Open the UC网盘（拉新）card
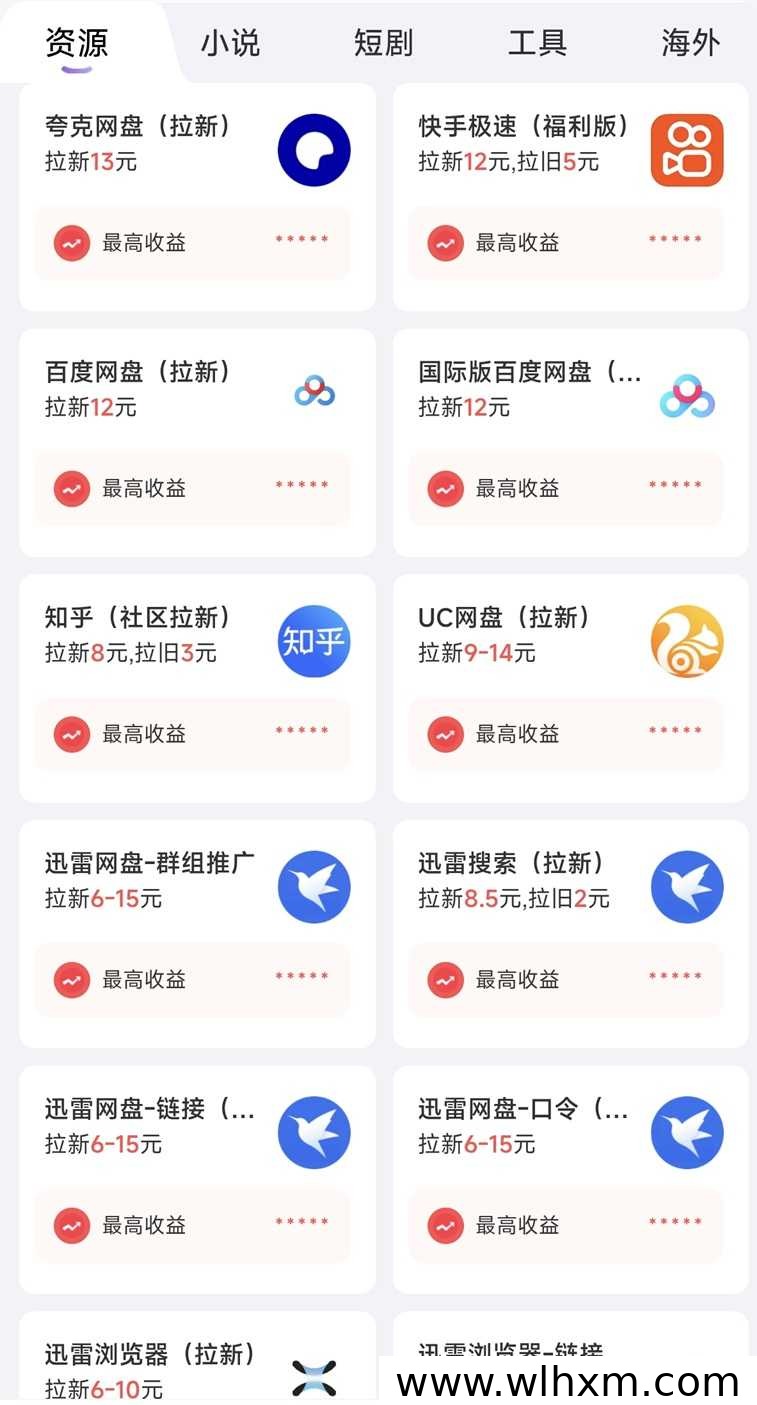 [570, 688]
